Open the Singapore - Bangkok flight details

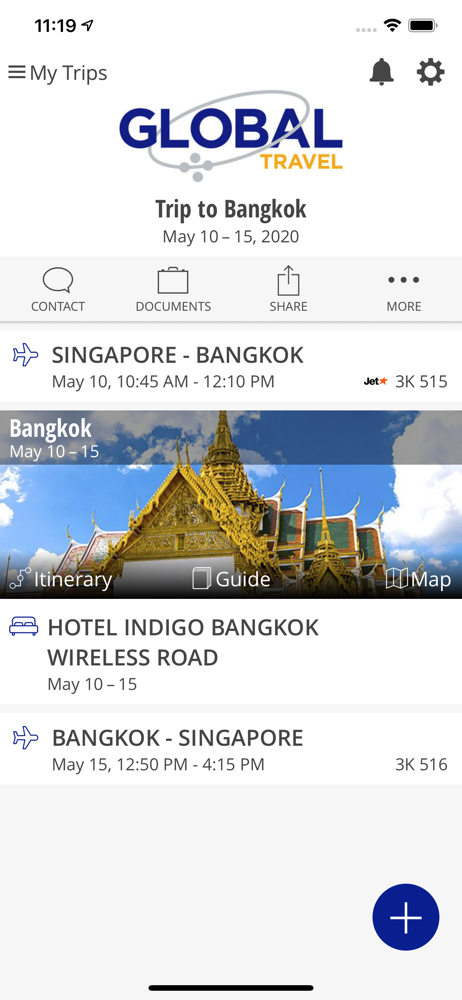(x=231, y=365)
